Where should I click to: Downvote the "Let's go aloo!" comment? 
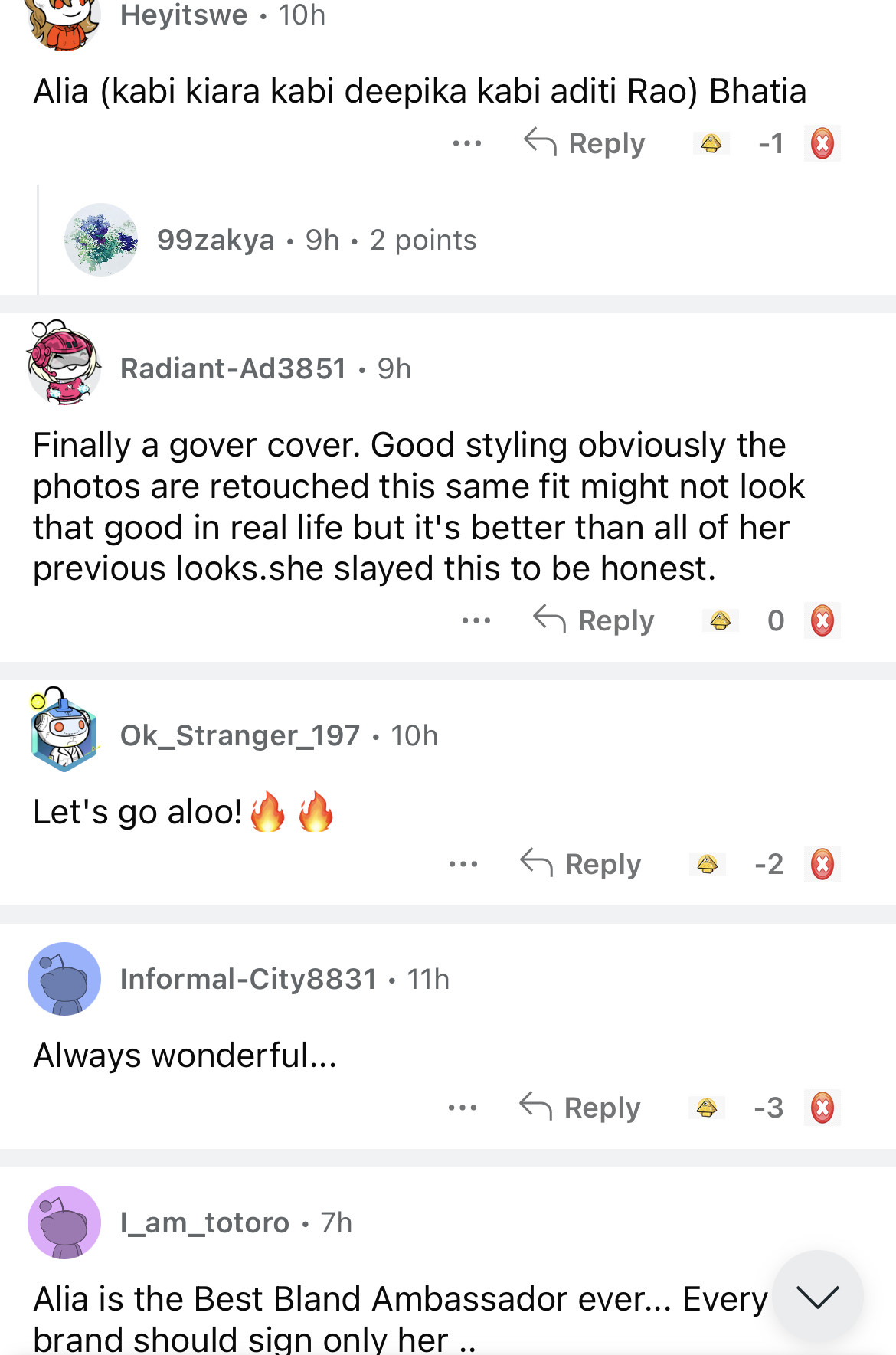822,864
